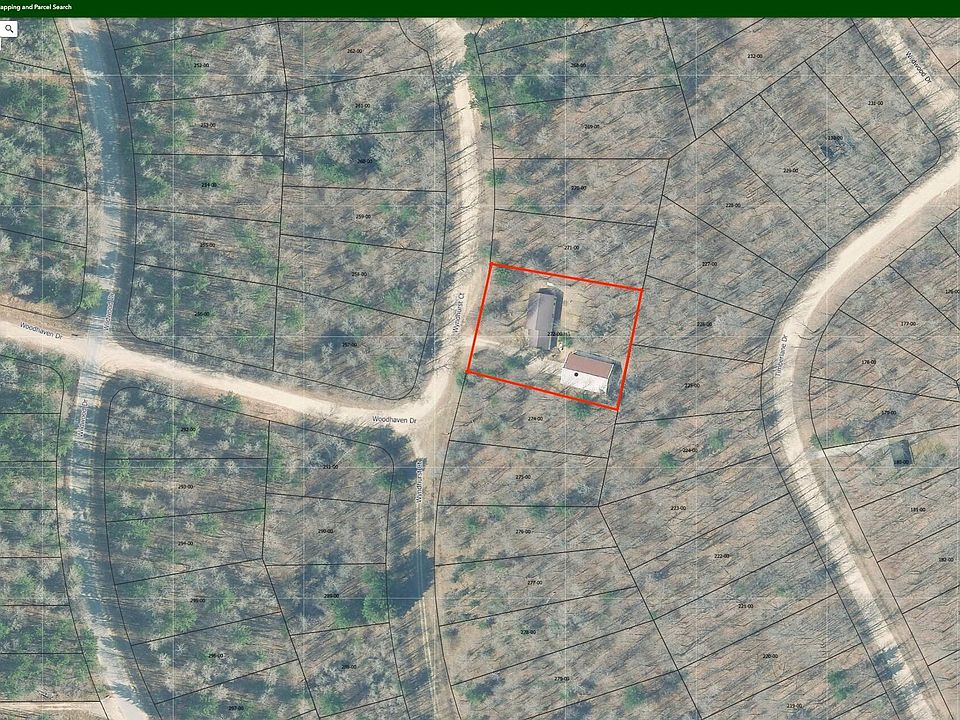
Task: Select the red highlighted parcel
Action: (555, 336)
